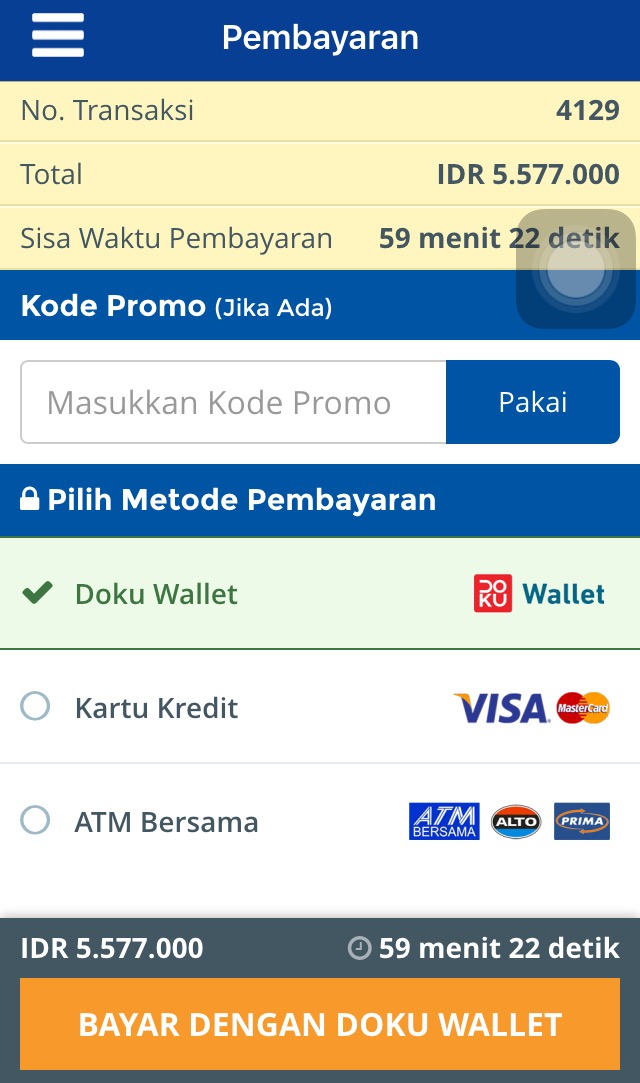Open the AssistiveTouch floating button

(576, 269)
